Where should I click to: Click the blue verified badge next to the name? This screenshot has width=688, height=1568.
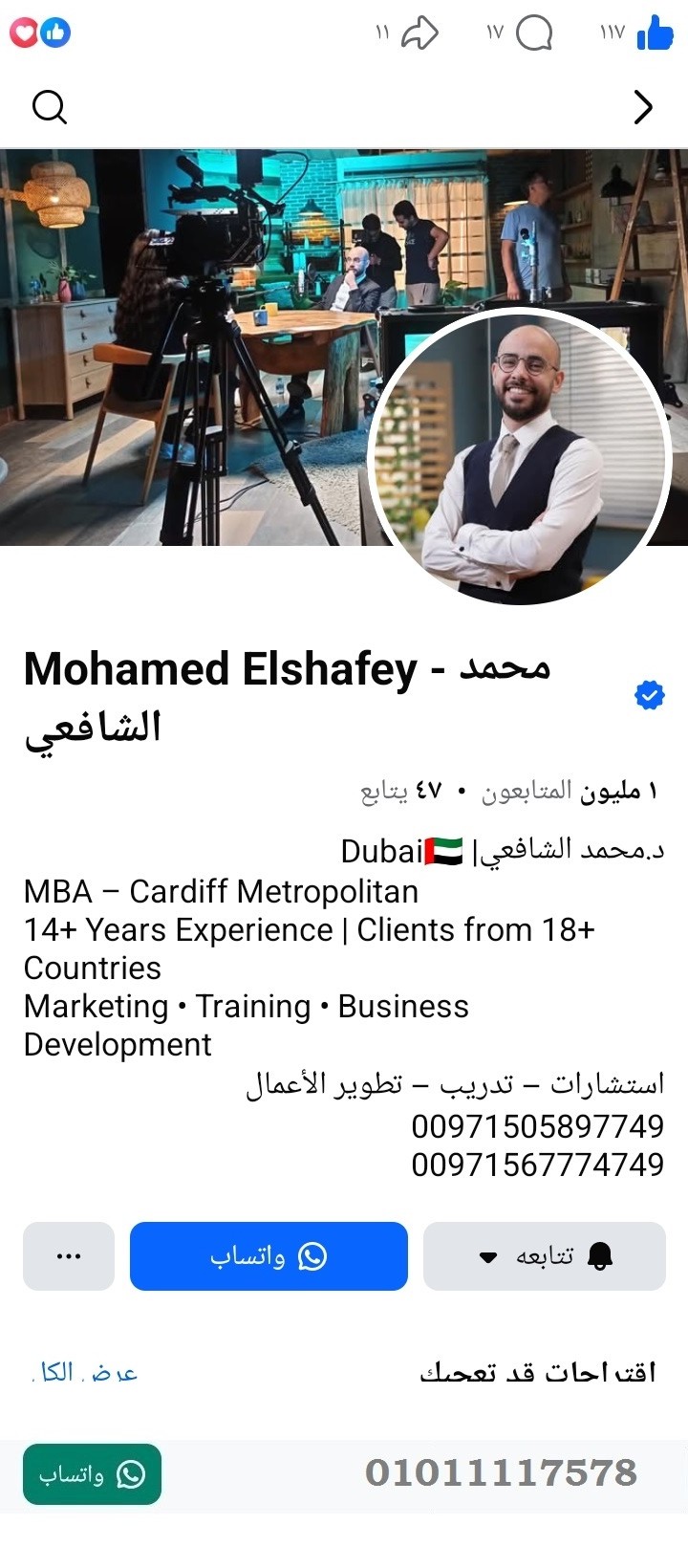pos(648,695)
